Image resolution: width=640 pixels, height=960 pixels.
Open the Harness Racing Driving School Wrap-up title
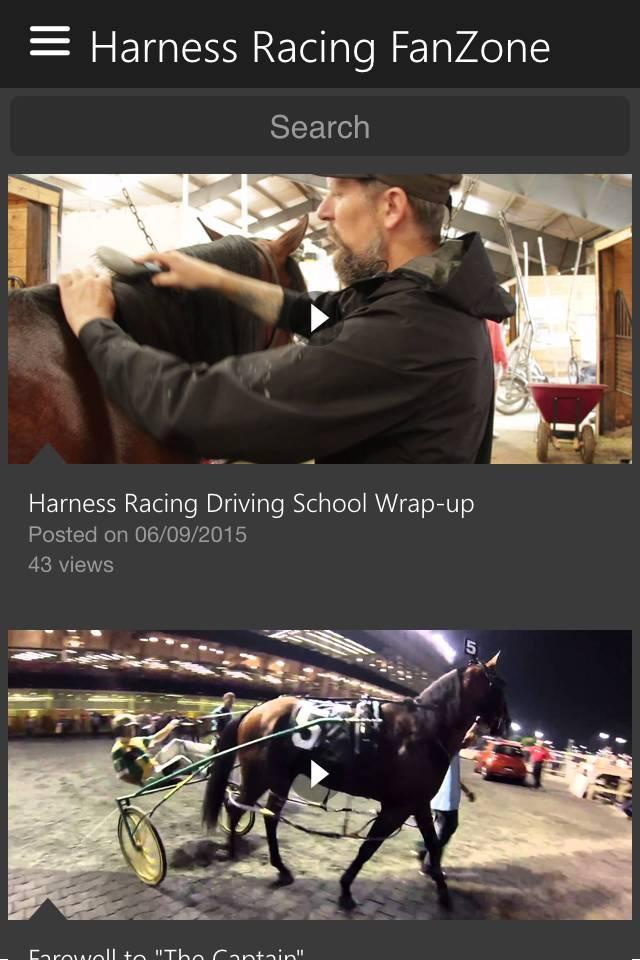tap(251, 503)
